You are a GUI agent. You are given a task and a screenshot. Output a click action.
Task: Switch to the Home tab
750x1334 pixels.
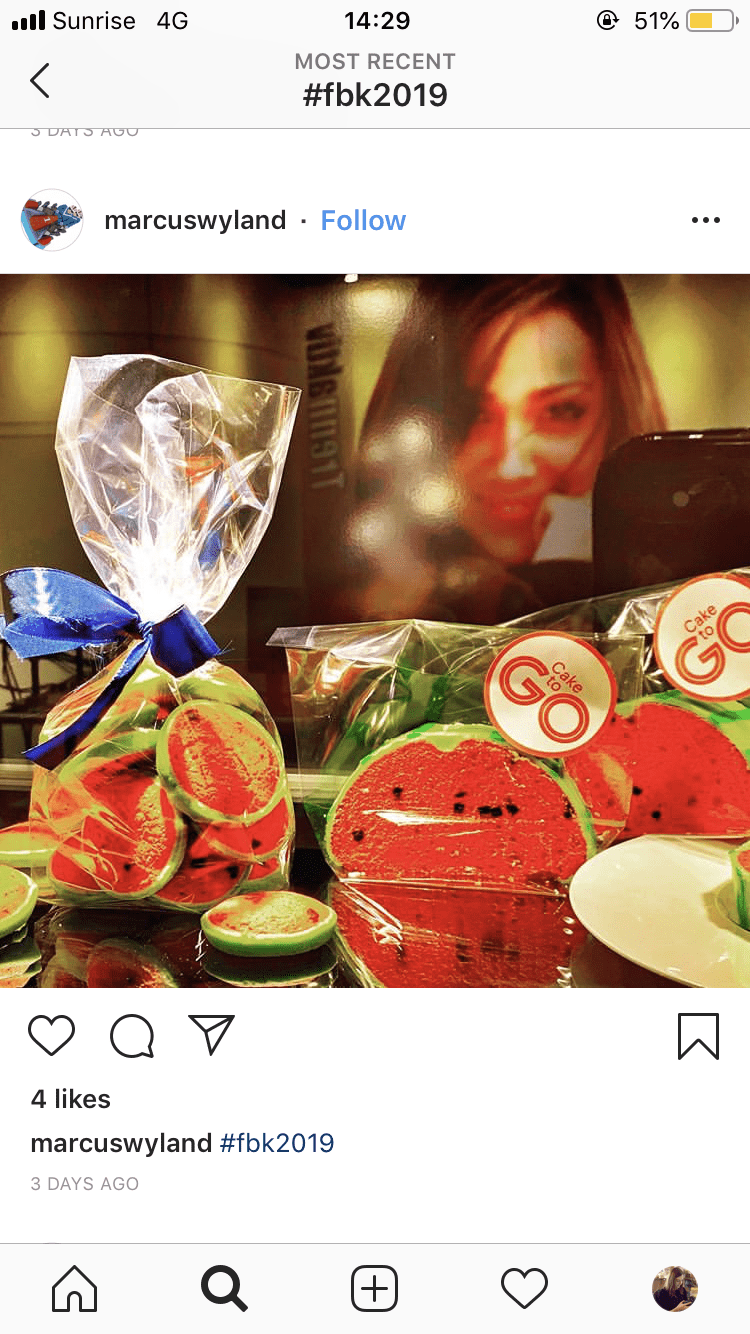(75, 1289)
